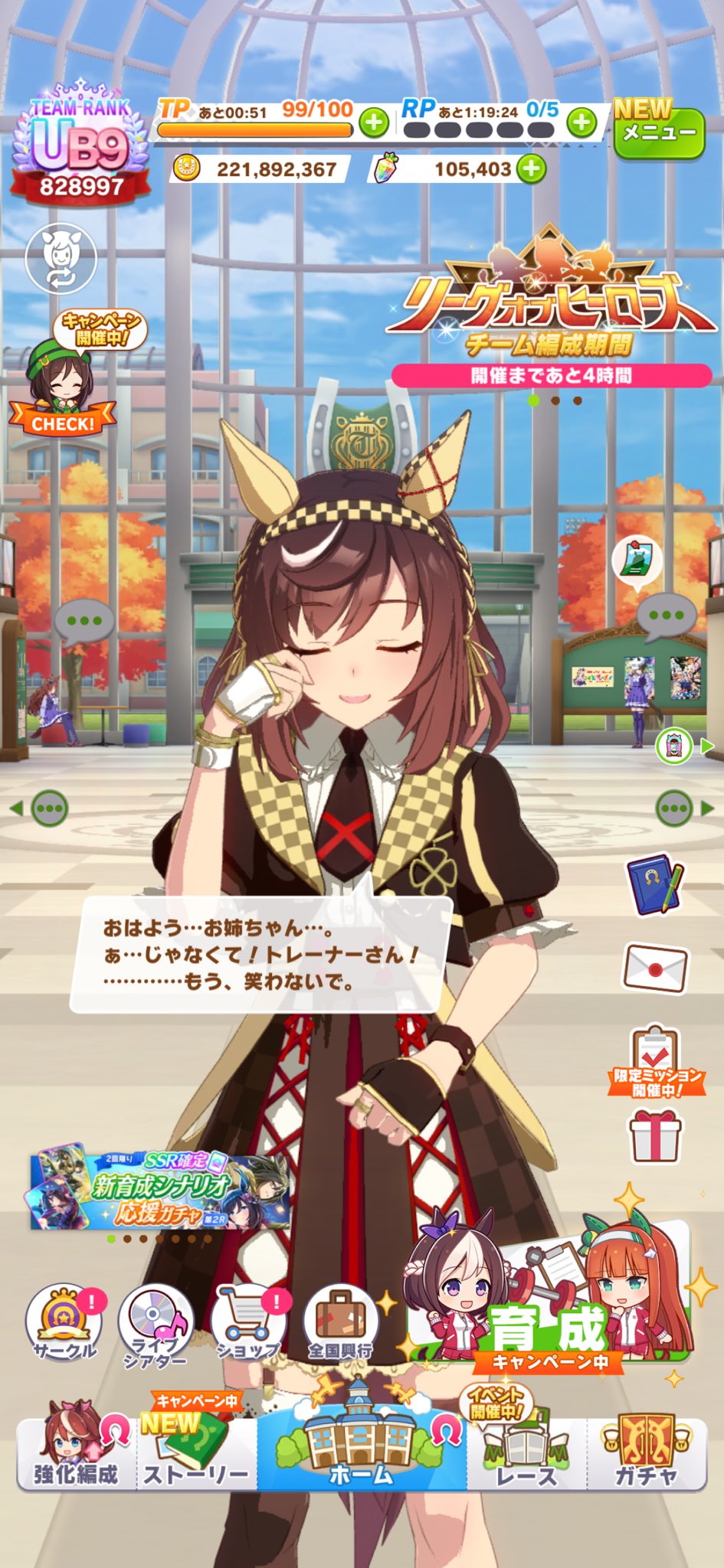Switch to the ガチャ tab
724x1568 pixels.
(646, 1455)
